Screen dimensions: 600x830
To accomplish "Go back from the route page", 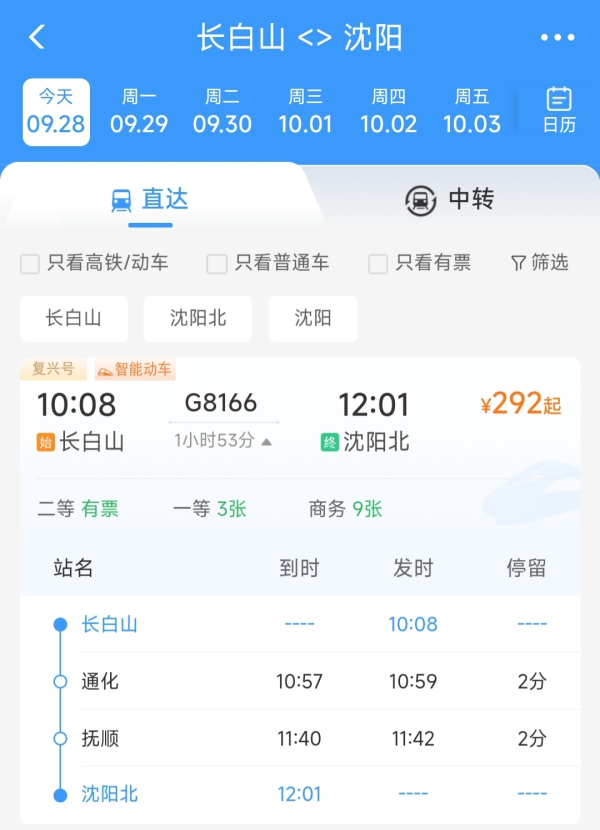I will 37,38.
